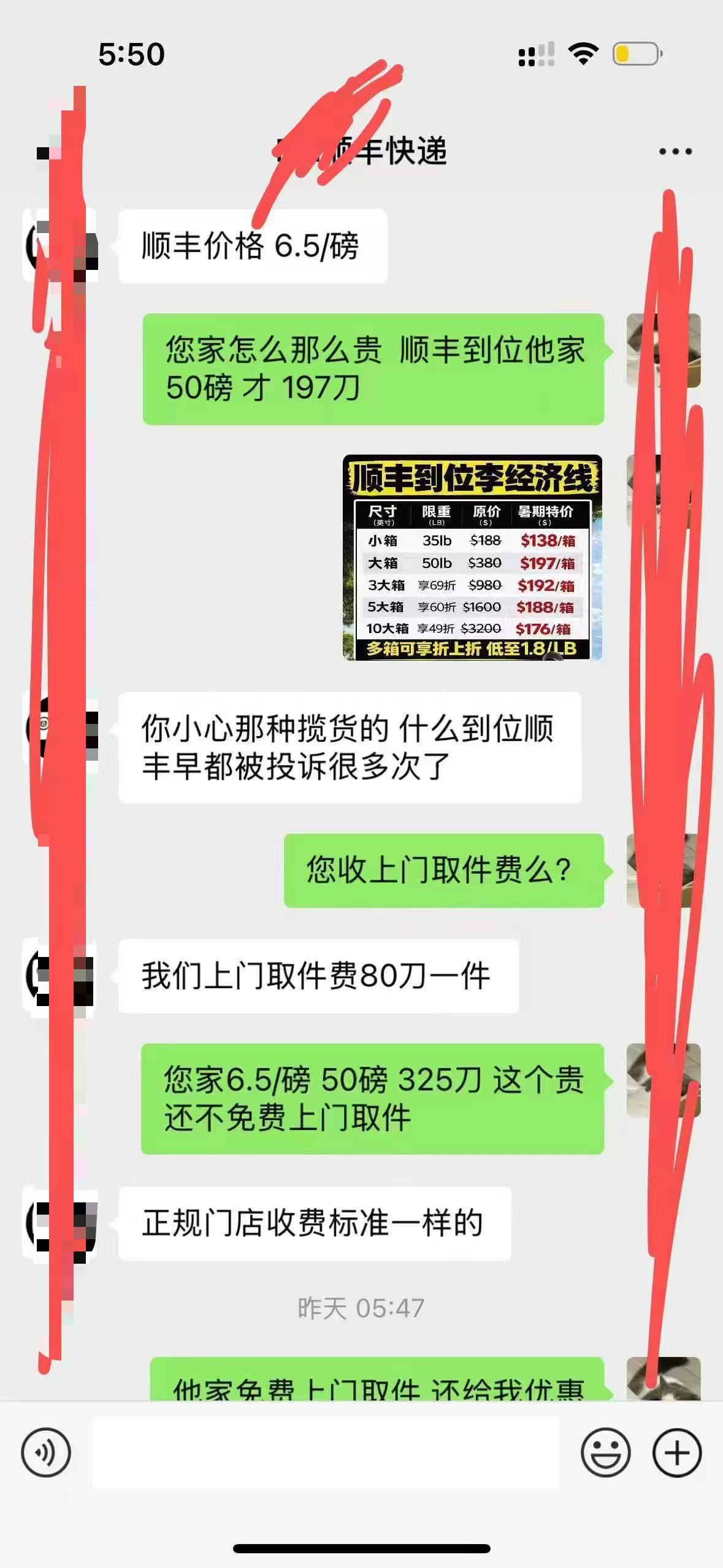Open sender avatar beside 顺丰价格 6.5/磅
Screen dimensions: 723x1568
[x=60, y=245]
